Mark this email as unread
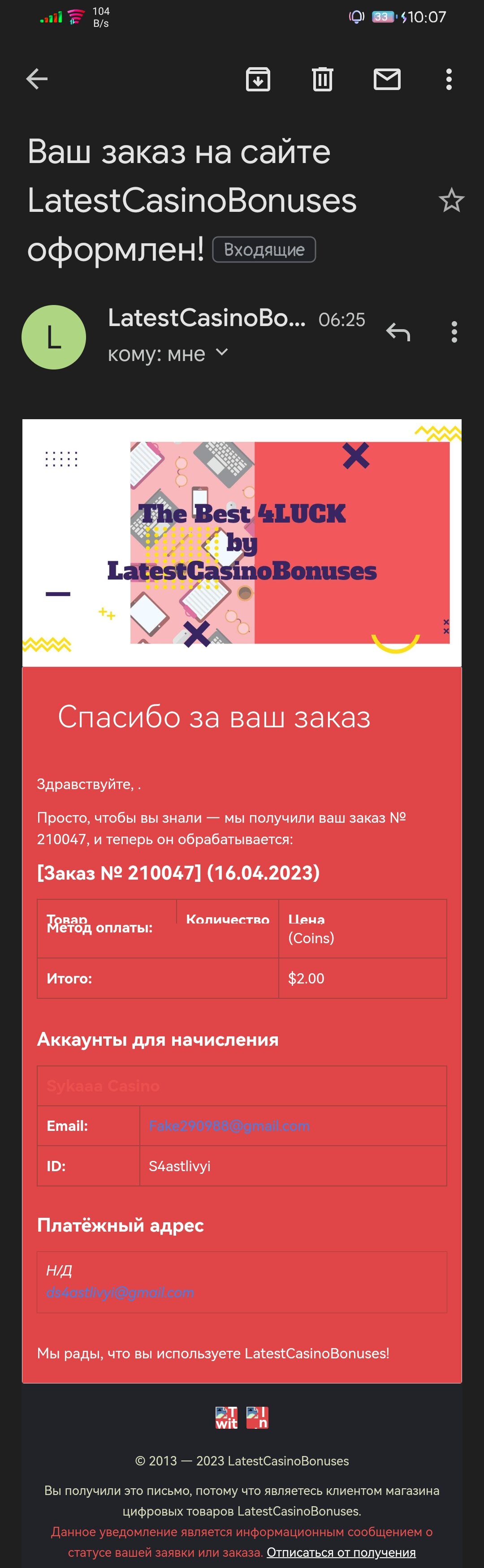 tap(387, 79)
